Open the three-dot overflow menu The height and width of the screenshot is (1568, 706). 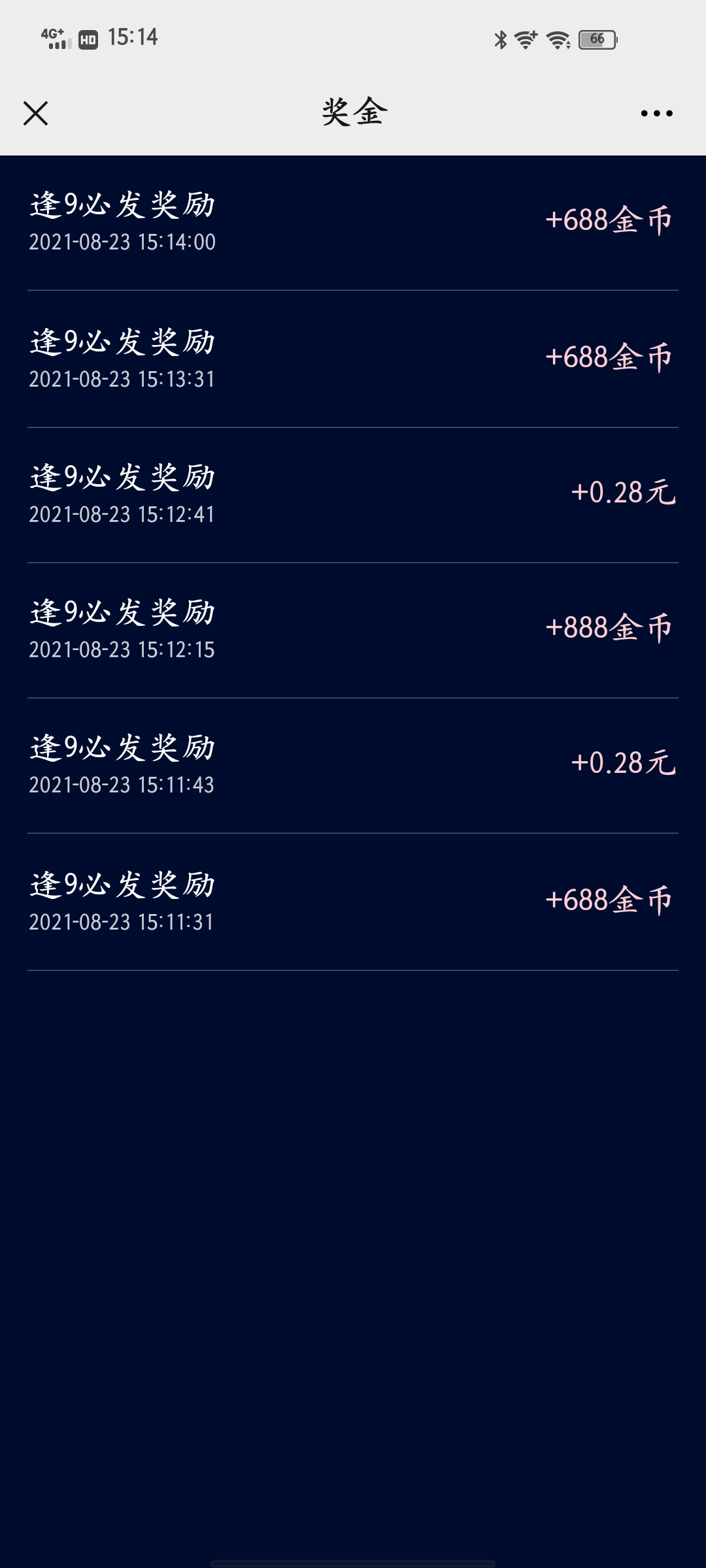[x=656, y=113]
